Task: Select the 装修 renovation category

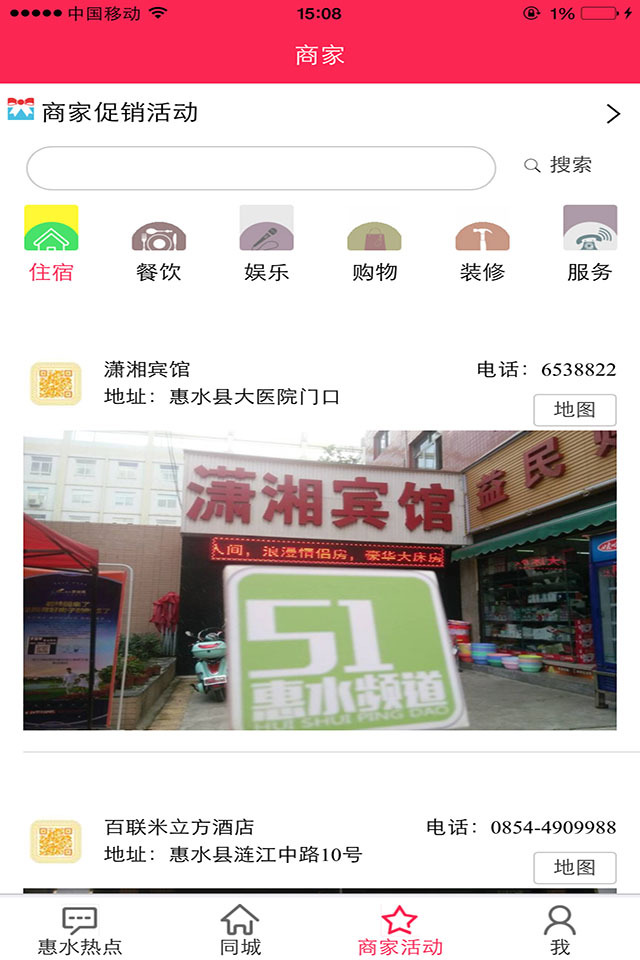Action: tap(482, 245)
